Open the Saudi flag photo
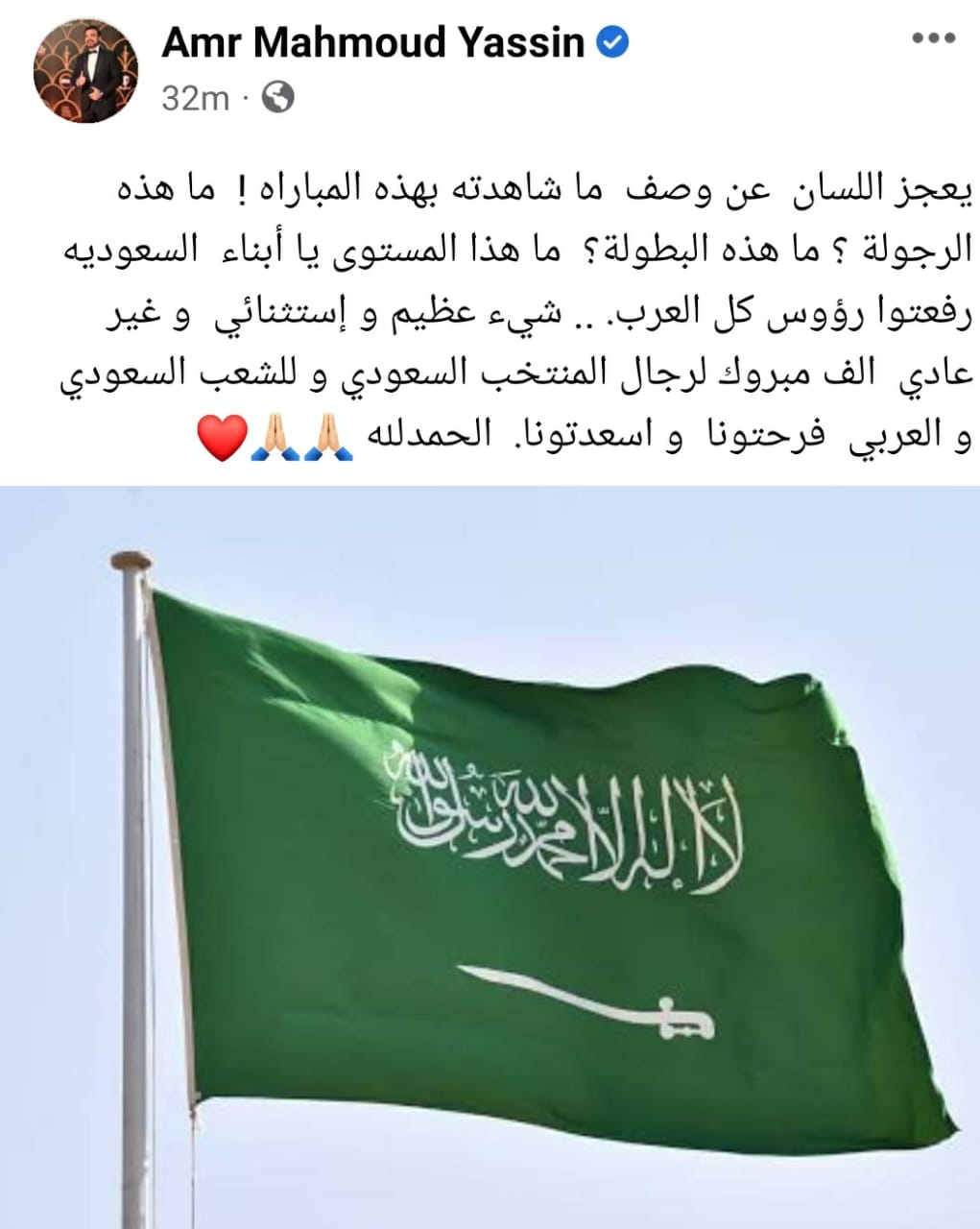This screenshot has width=980, height=1229. (x=490, y=855)
